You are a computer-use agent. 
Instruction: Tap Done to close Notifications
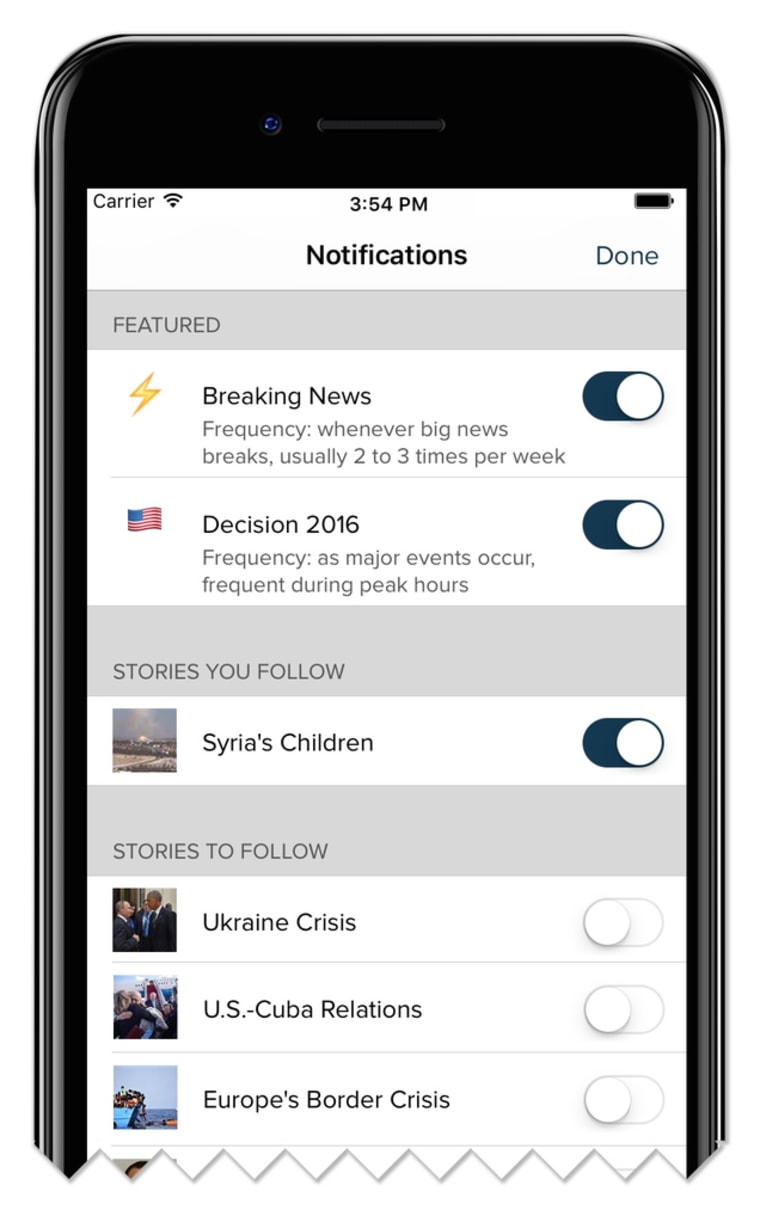coord(627,256)
